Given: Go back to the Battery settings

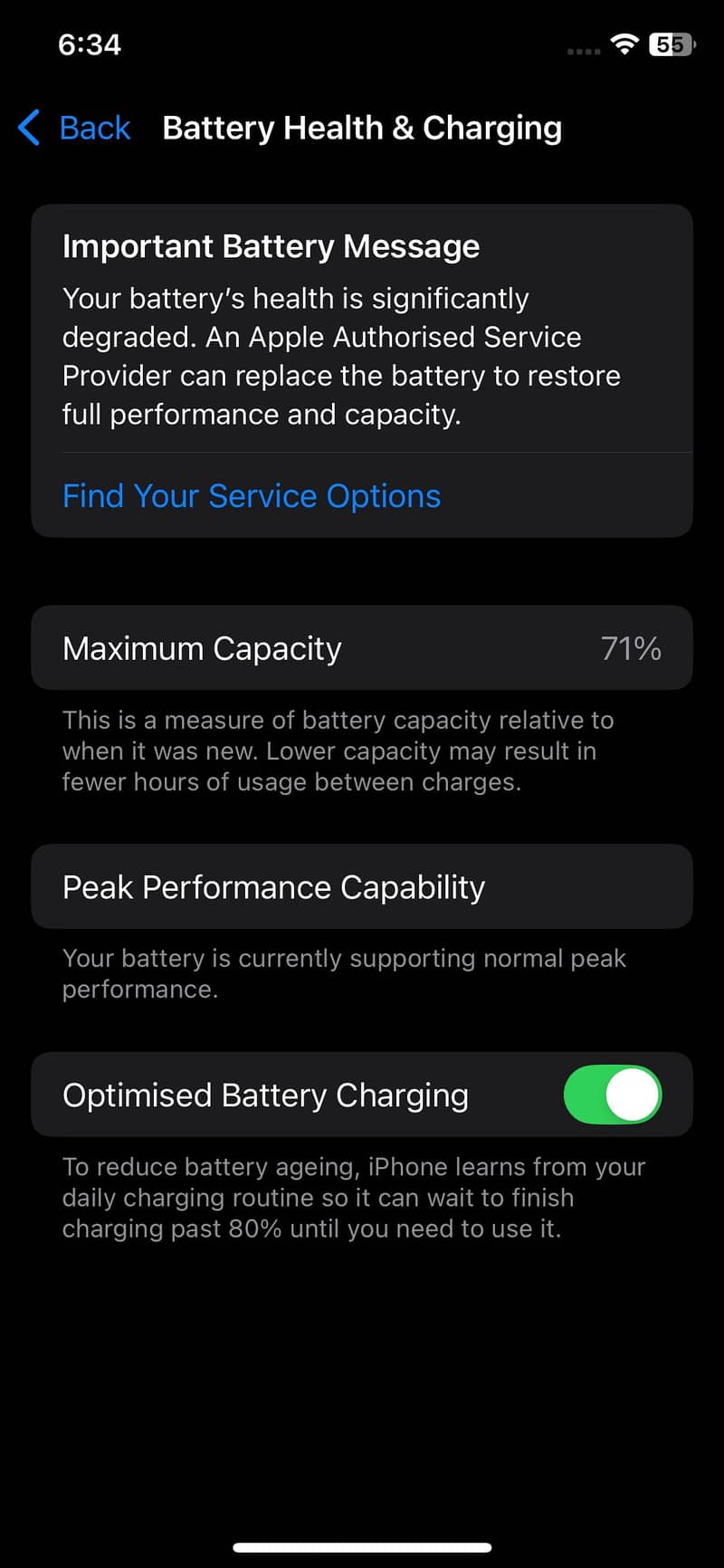Looking at the screenshot, I should [74, 128].
